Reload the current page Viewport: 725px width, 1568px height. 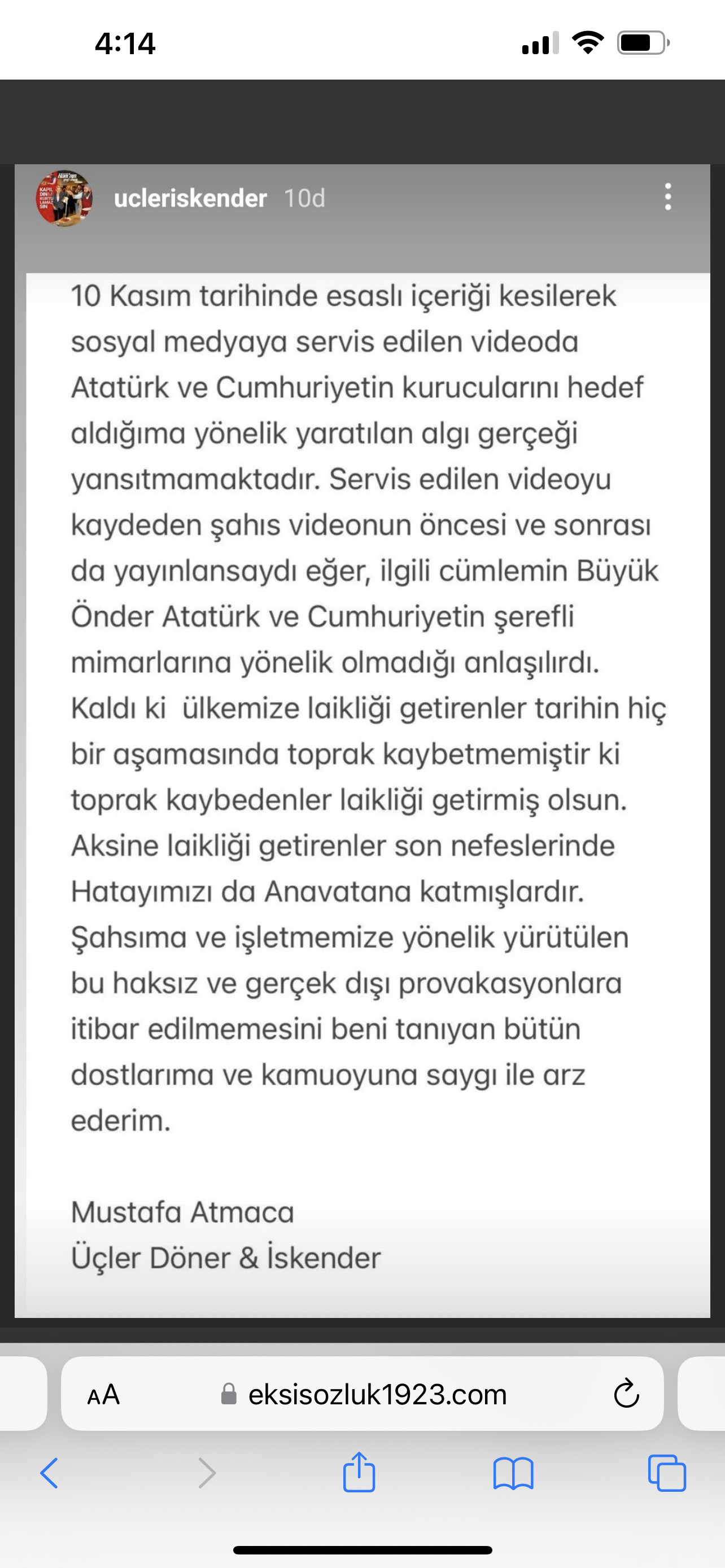point(626,1394)
